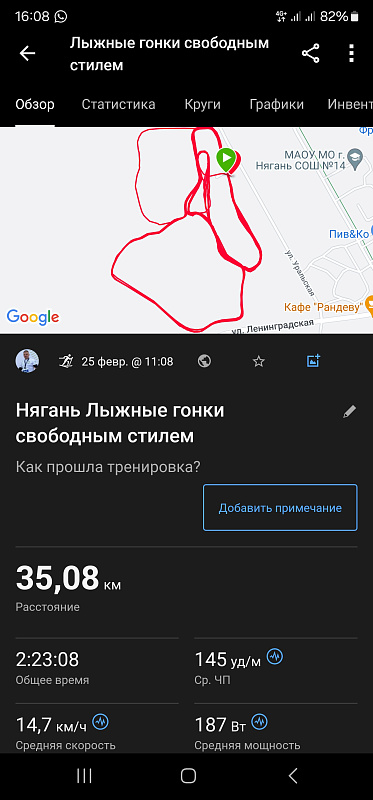This screenshot has width=373, height=800.
Task: Open recent apps from navigation bar
Action: [84, 776]
